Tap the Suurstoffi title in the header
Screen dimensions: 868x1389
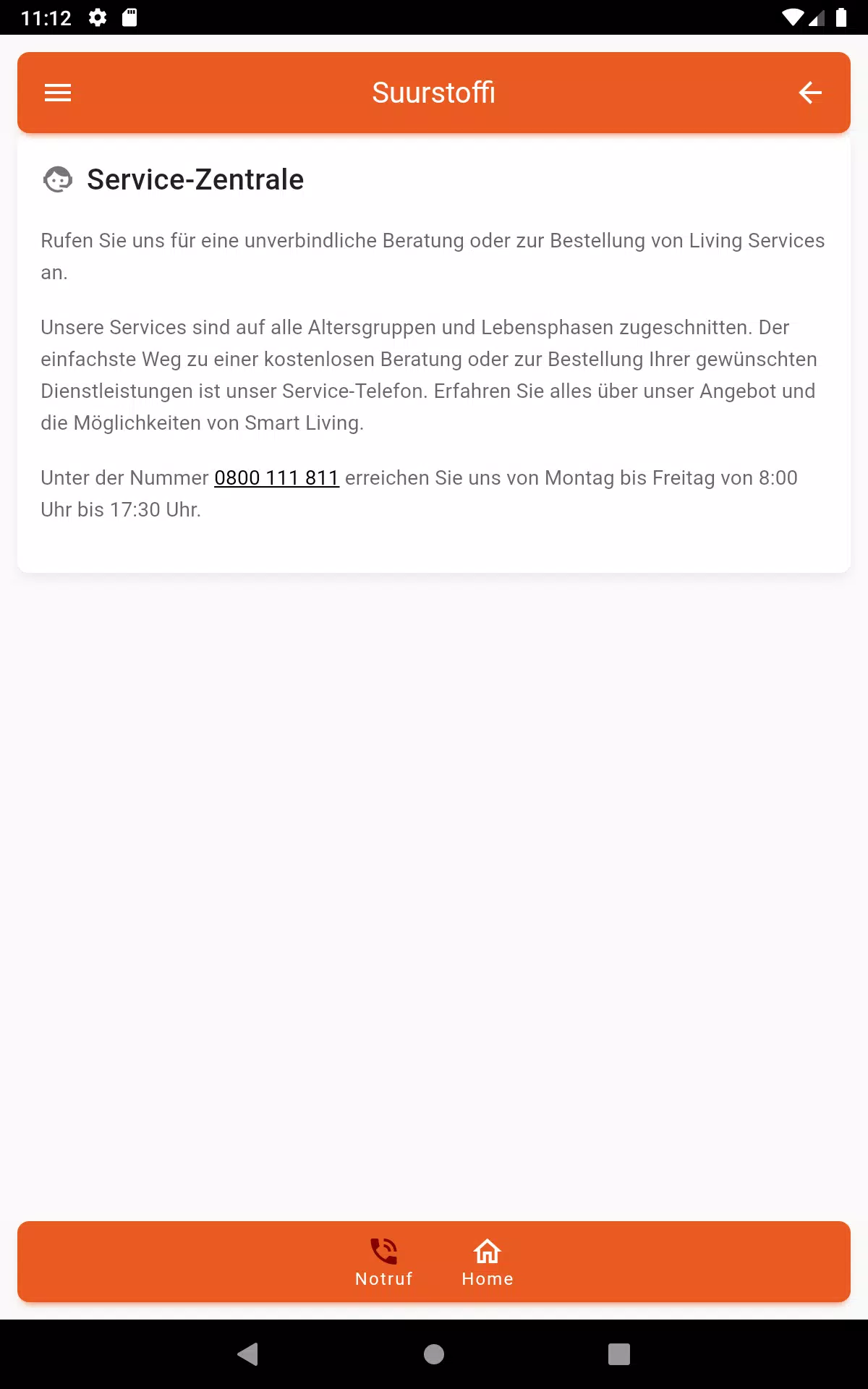434,93
